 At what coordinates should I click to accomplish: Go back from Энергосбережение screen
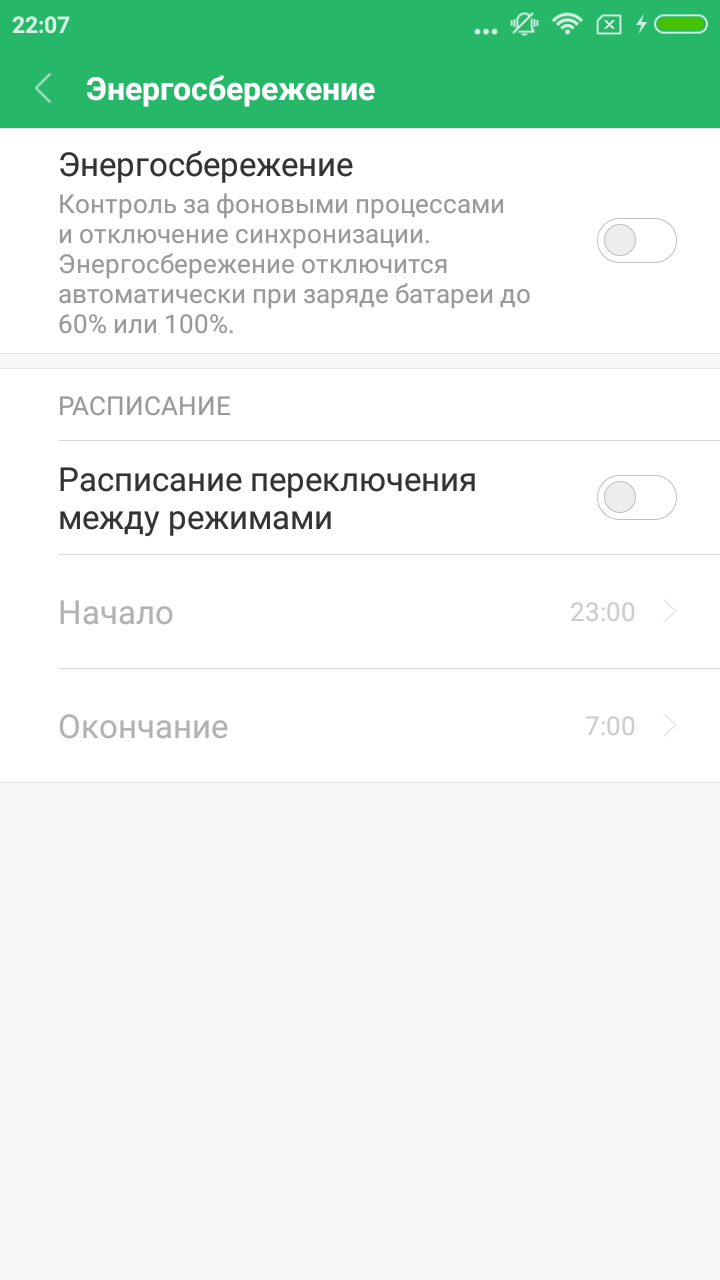pyautogui.click(x=43, y=89)
